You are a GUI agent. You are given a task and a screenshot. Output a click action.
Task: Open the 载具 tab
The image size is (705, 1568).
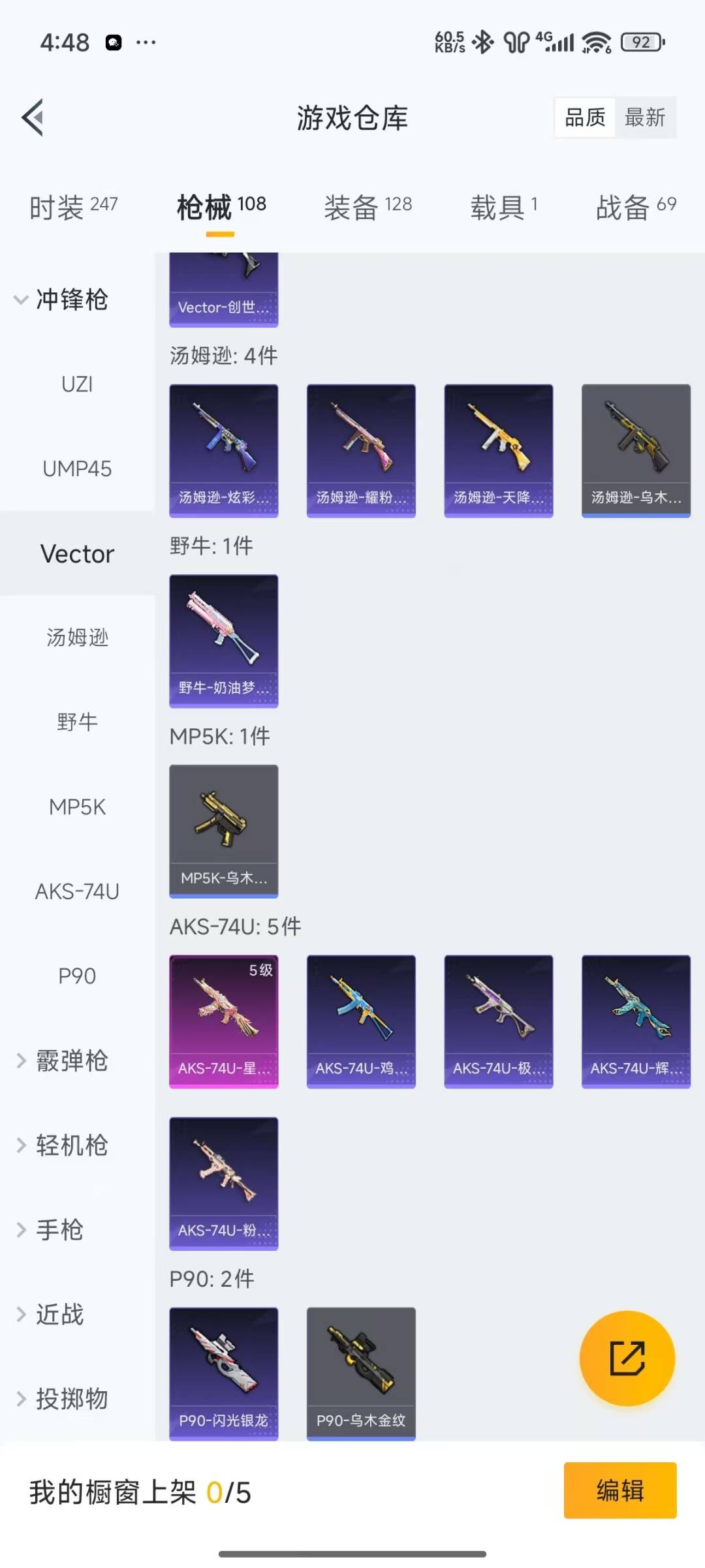(503, 207)
